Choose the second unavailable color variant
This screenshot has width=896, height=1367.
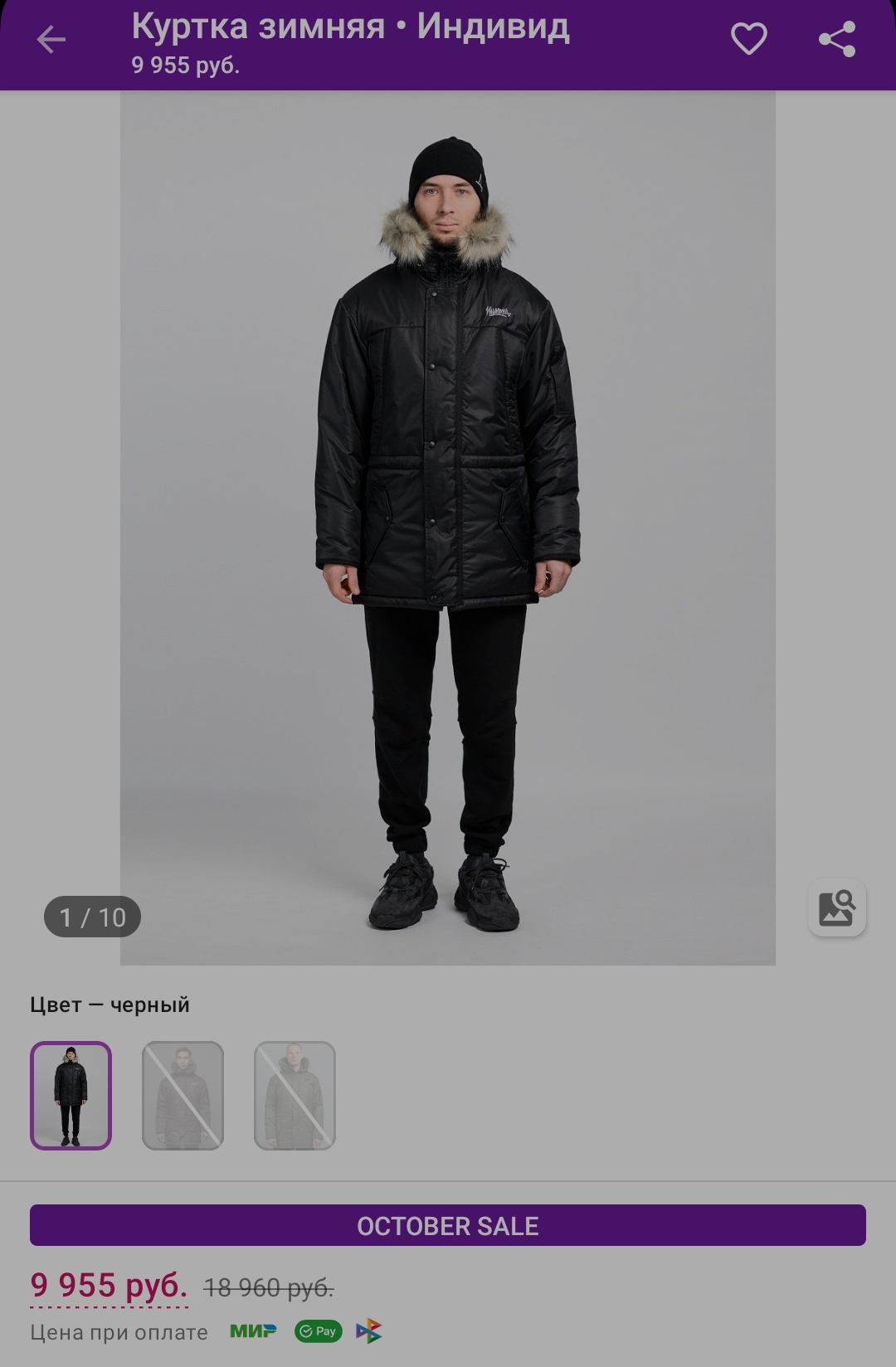(x=183, y=1095)
